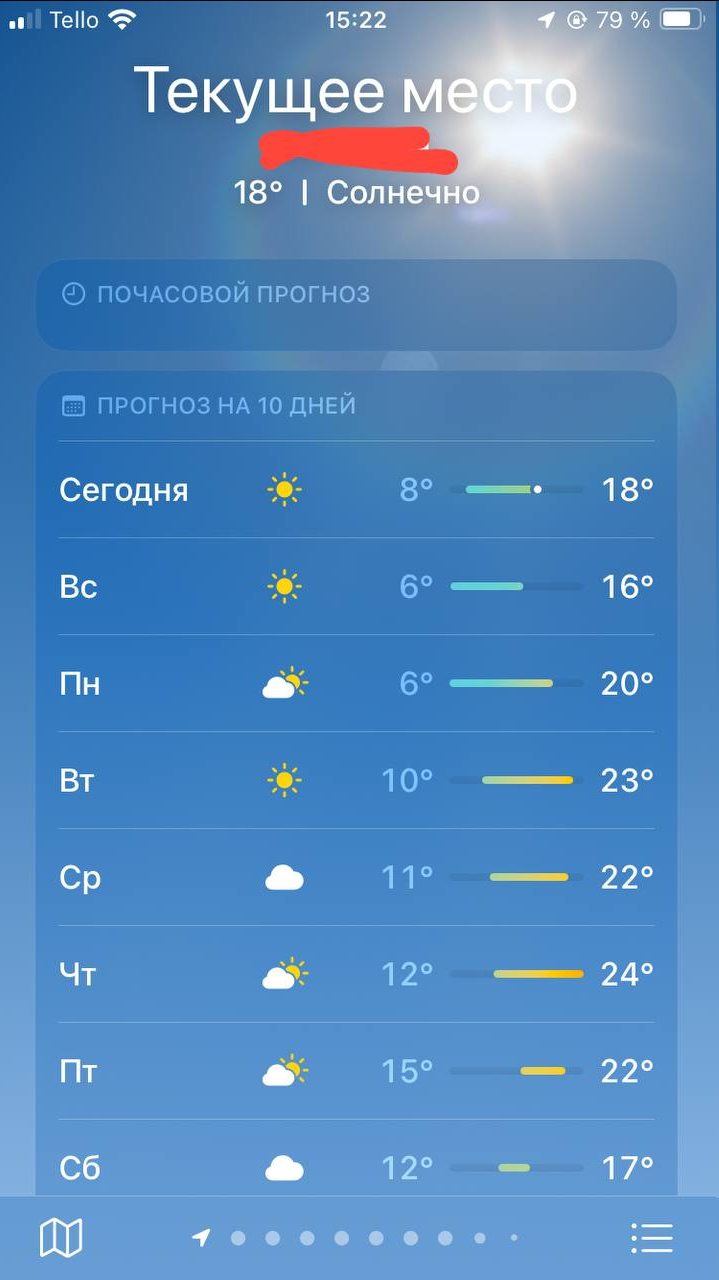Open the saved locations list

click(652, 1238)
